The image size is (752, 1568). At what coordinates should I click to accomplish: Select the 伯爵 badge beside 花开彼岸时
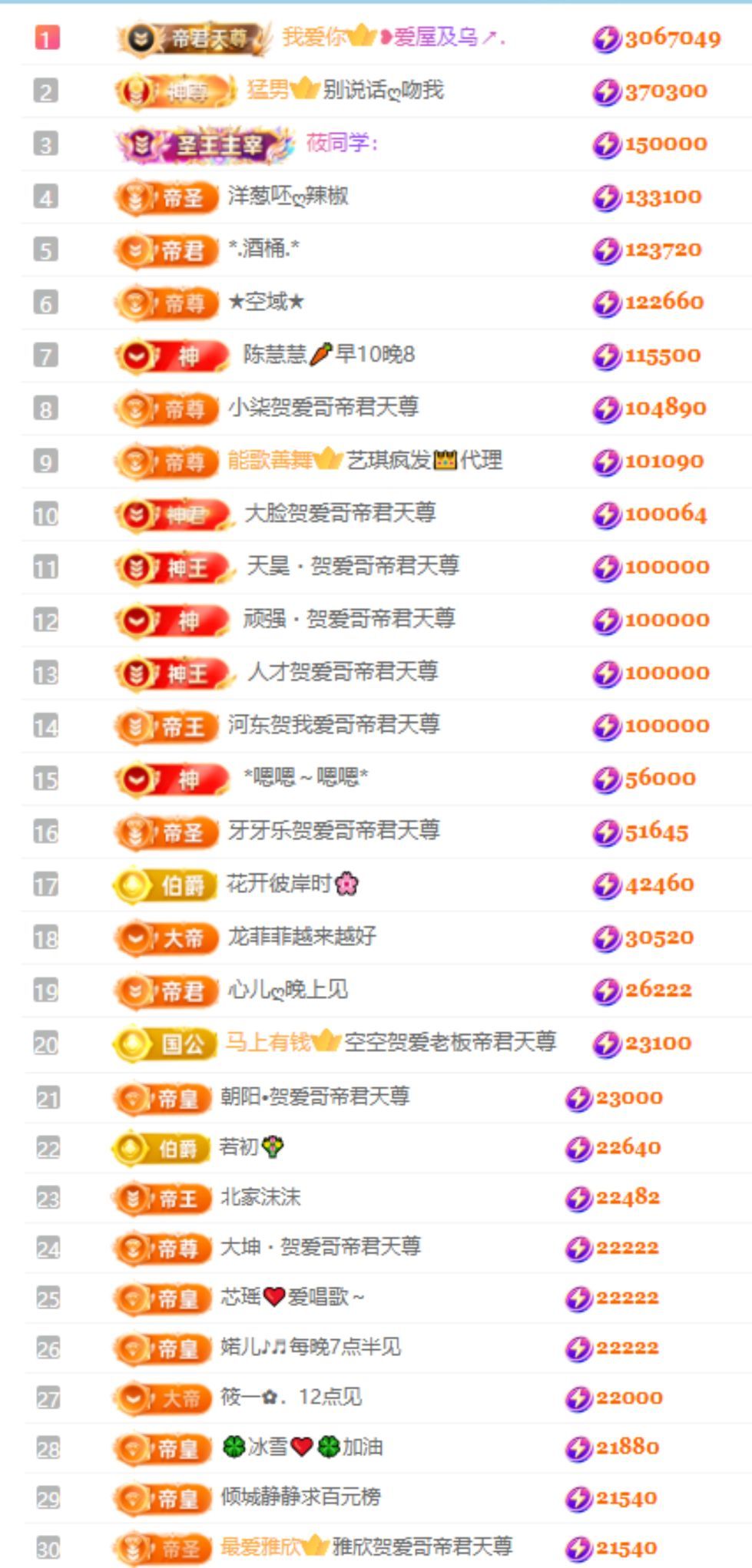(167, 885)
